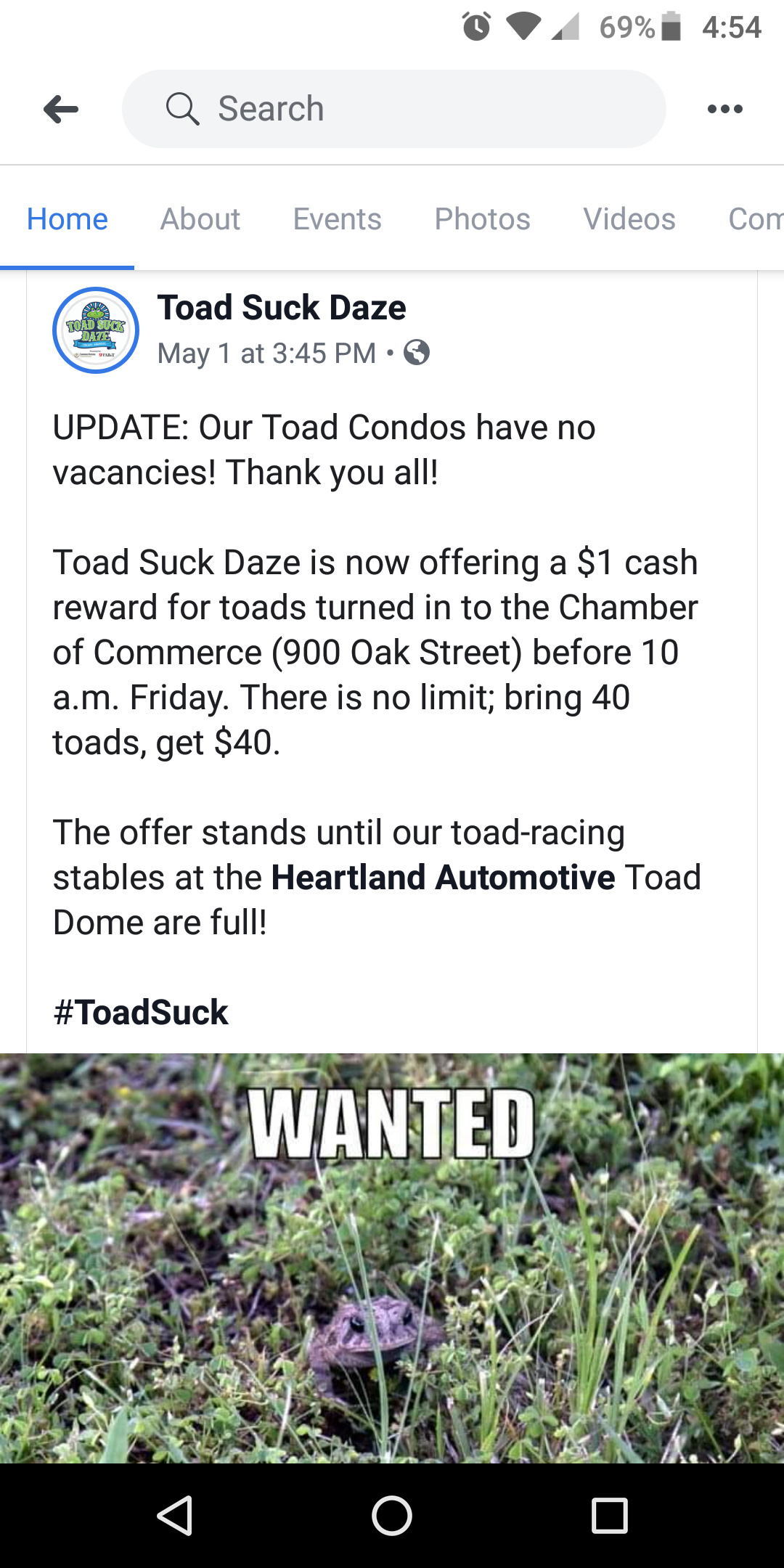The width and height of the screenshot is (784, 1568).
Task: Open the three-dot overflow menu
Action: [x=724, y=109]
